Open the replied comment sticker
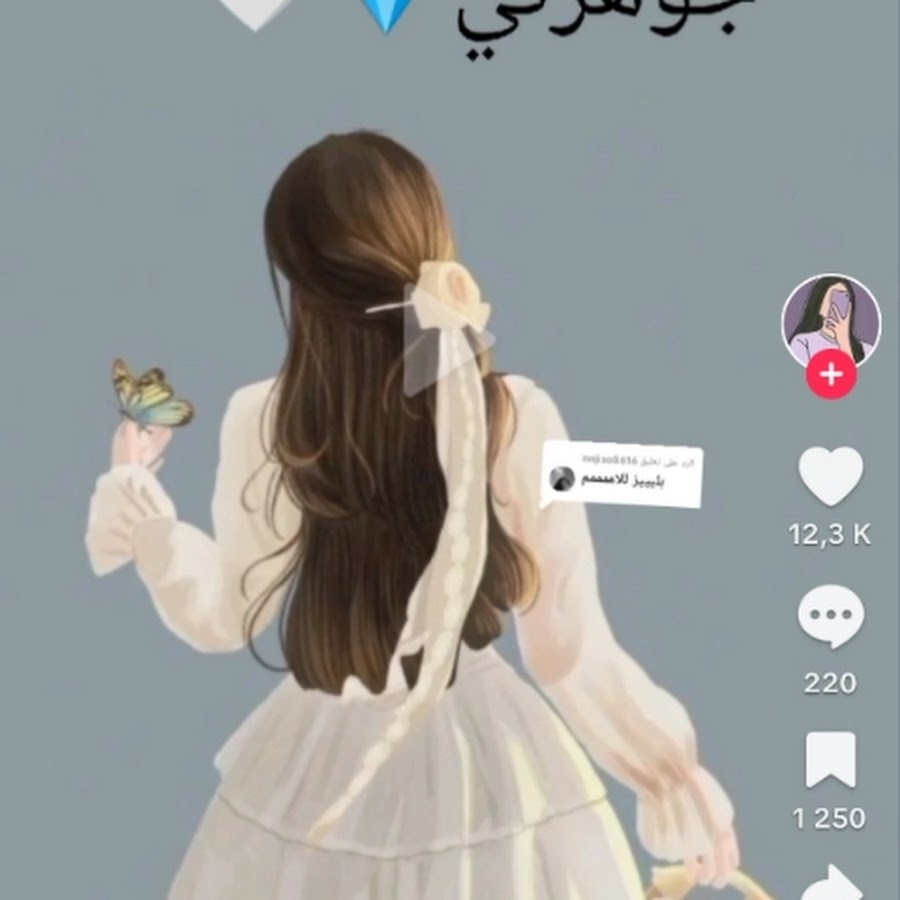 [620, 475]
